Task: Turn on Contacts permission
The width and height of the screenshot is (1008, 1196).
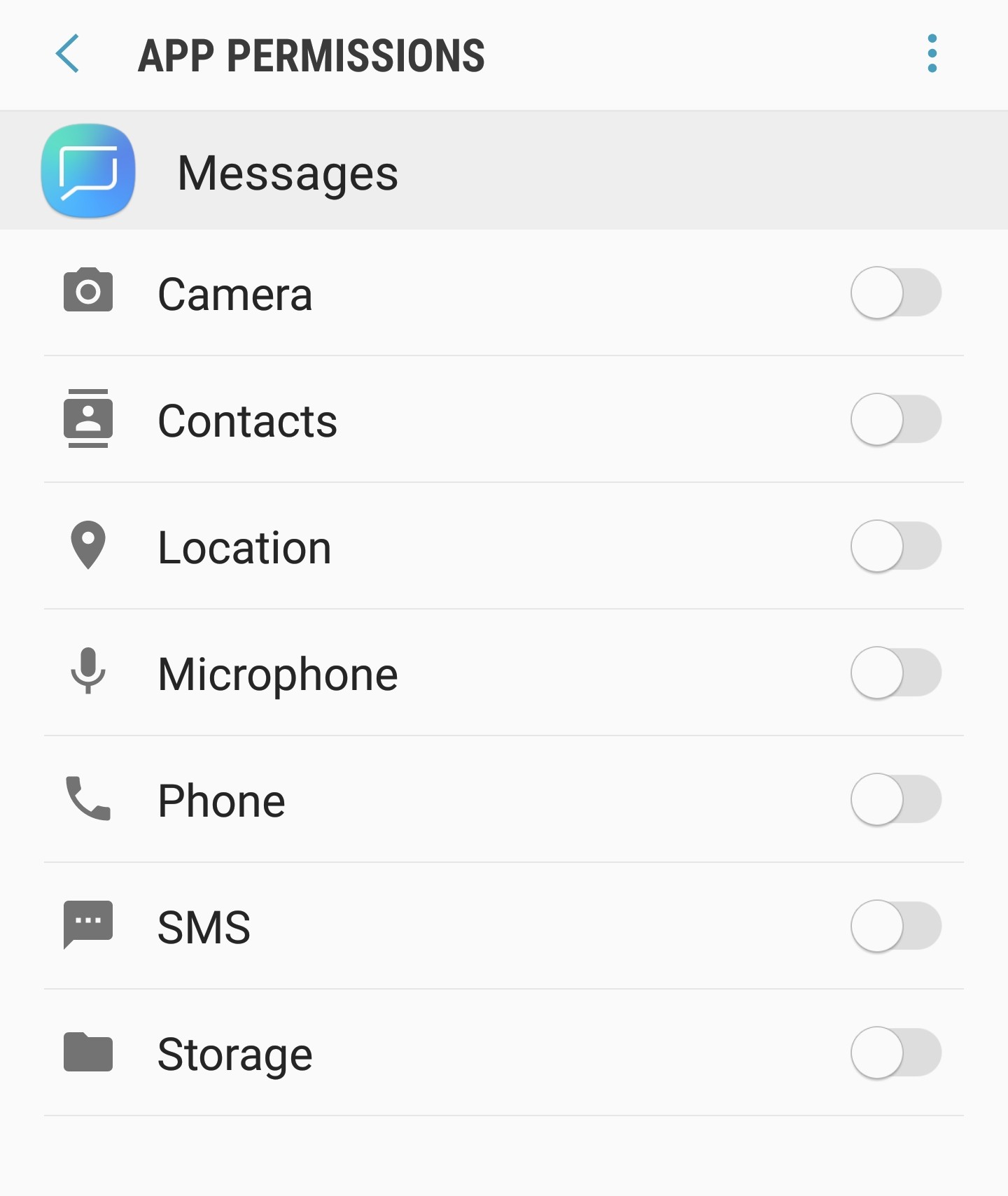Action: (x=895, y=419)
